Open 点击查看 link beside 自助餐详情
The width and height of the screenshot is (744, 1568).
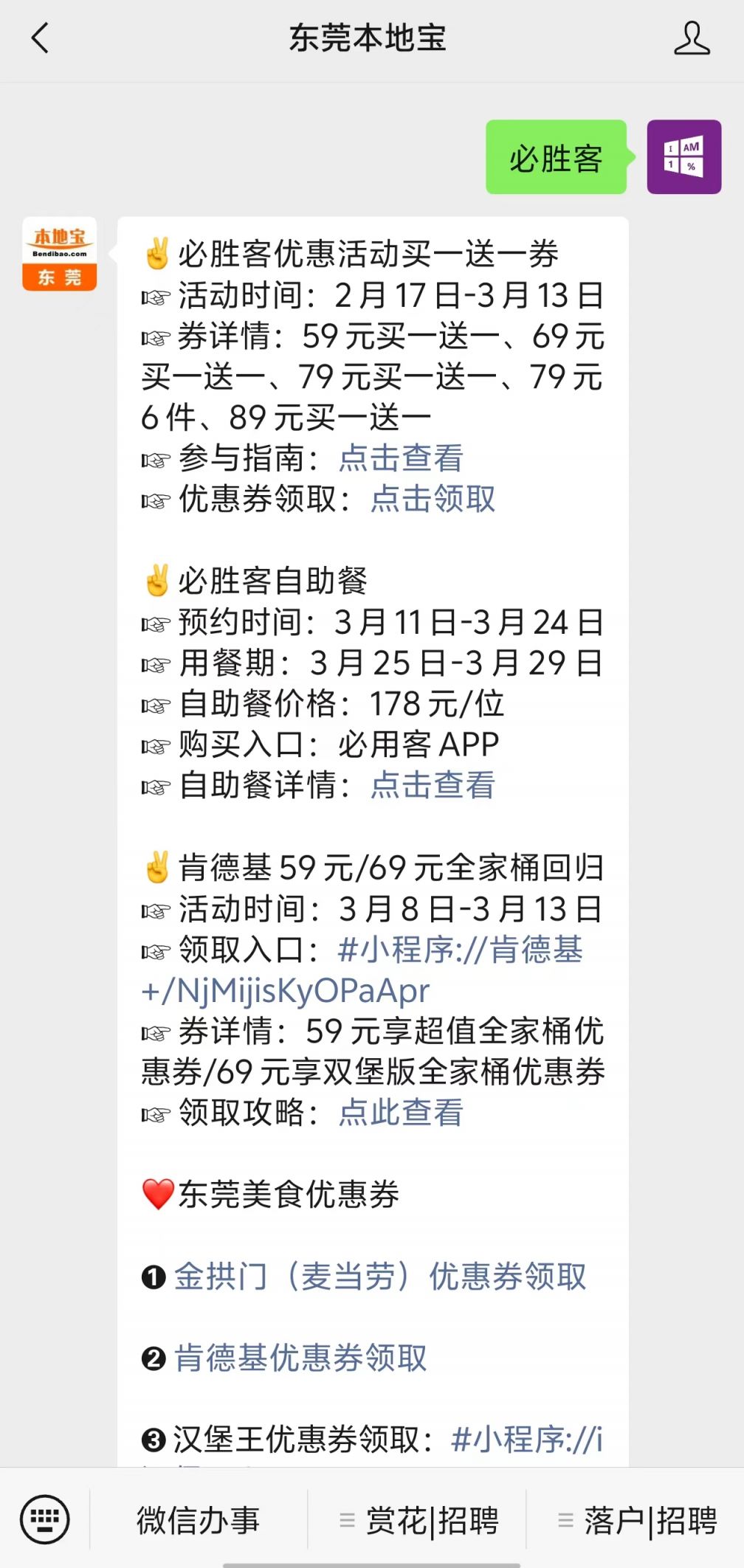tap(433, 785)
